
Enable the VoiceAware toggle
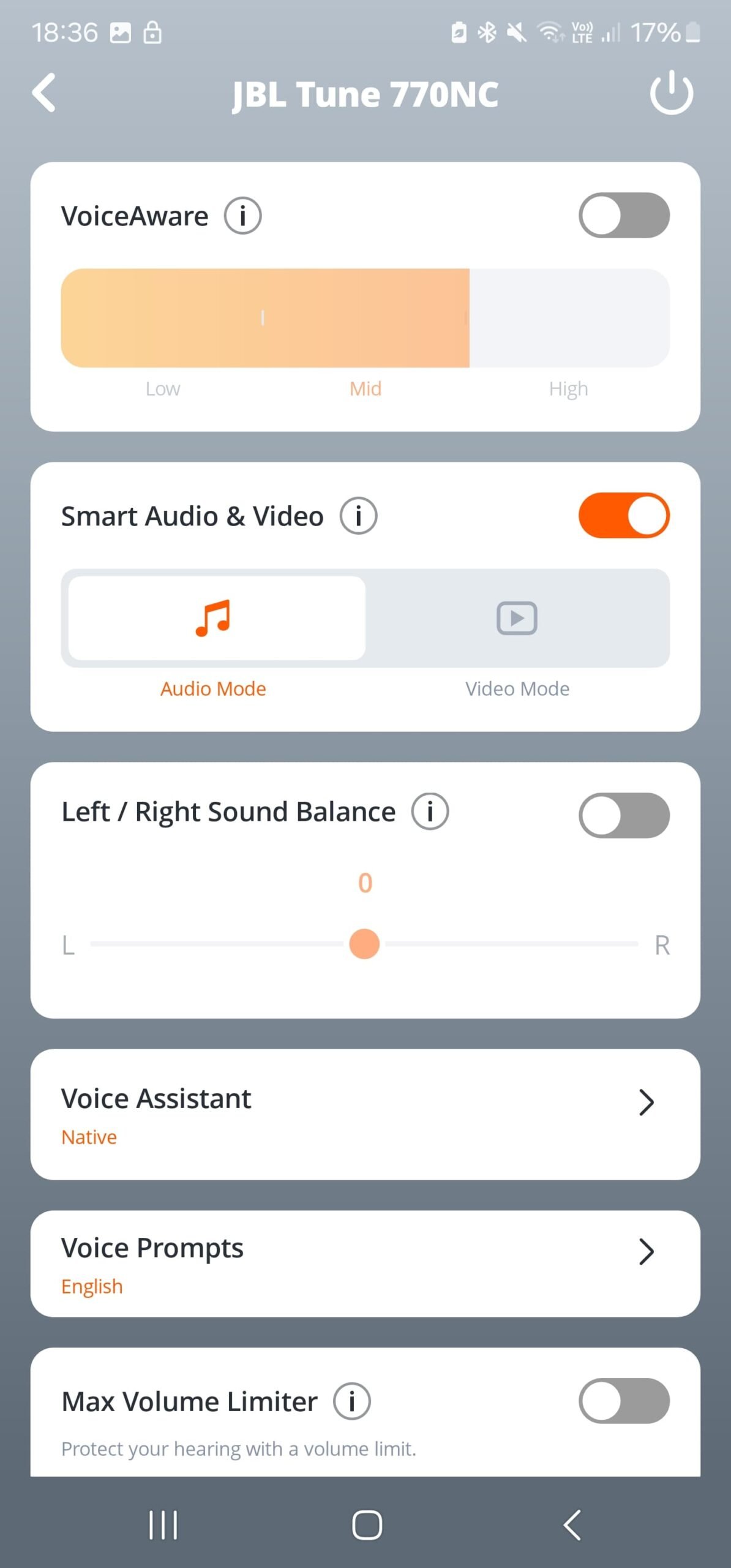pyautogui.click(x=624, y=215)
